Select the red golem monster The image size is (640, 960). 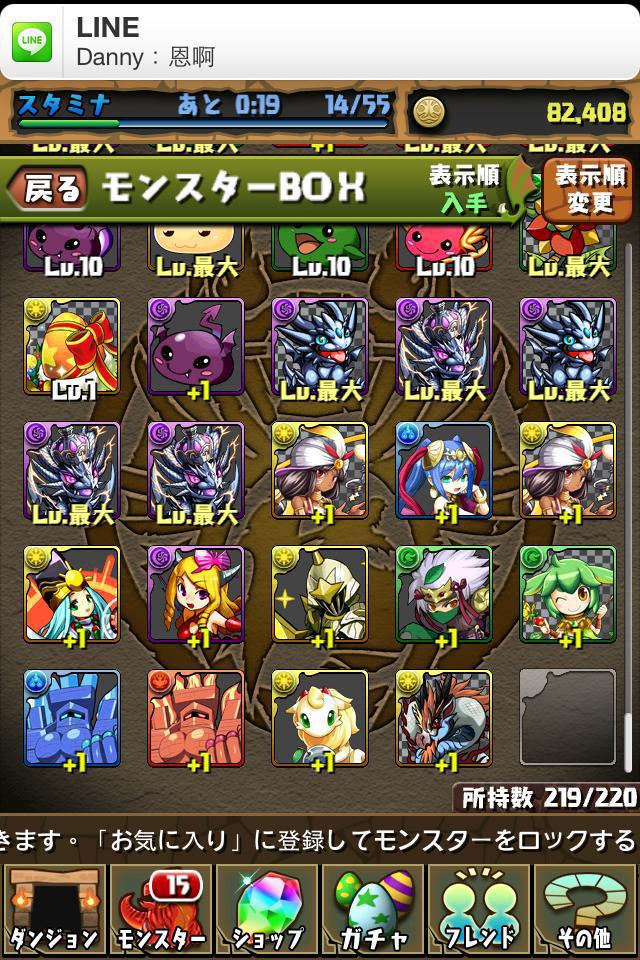[x=195, y=719]
